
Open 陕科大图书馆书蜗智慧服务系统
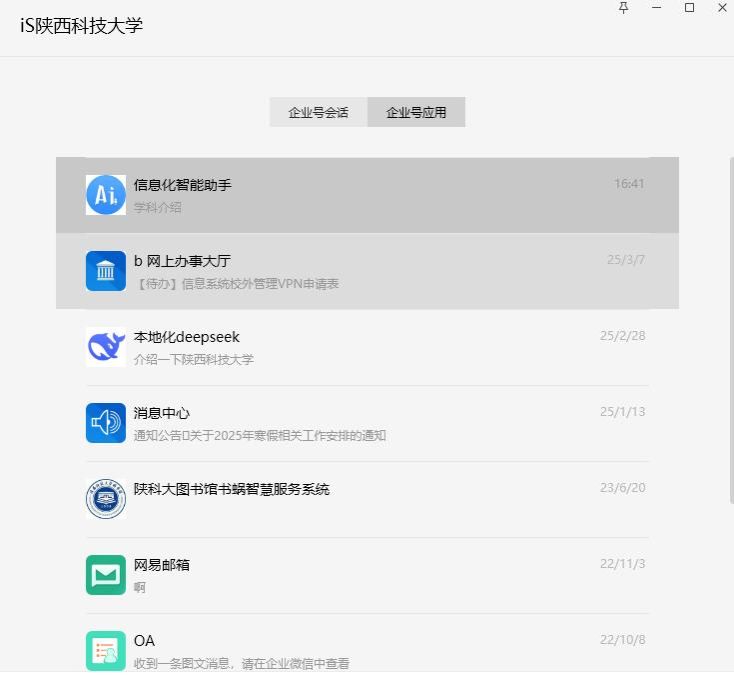click(366, 499)
